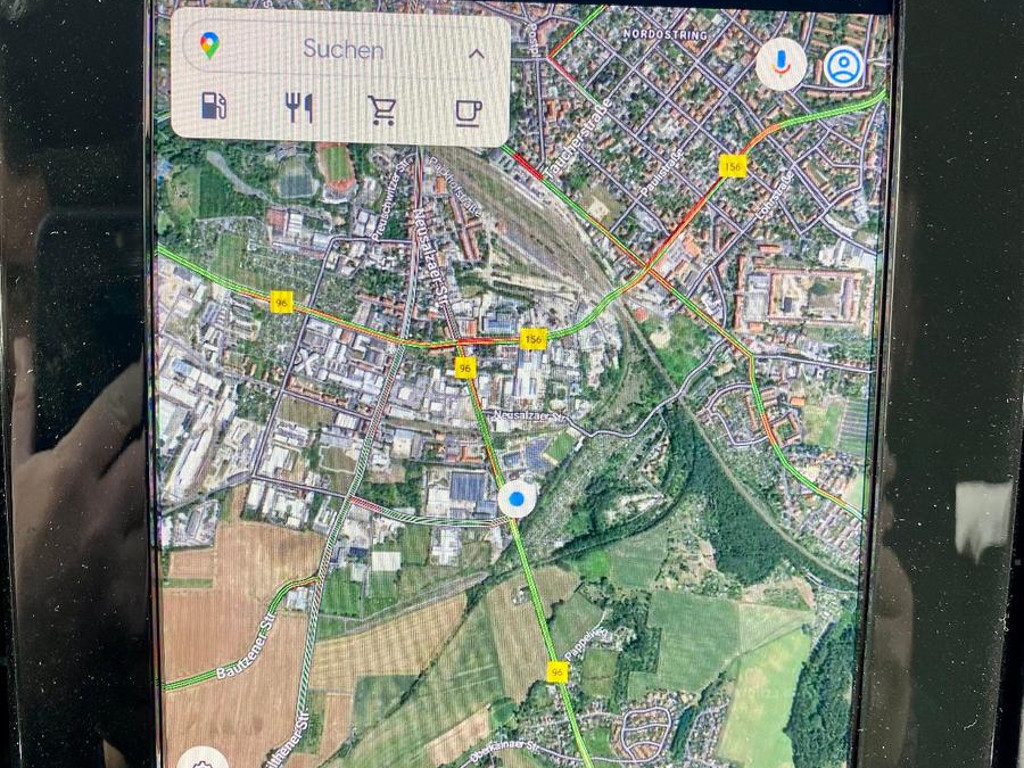Collapse the search panel with the chevron

[477, 55]
